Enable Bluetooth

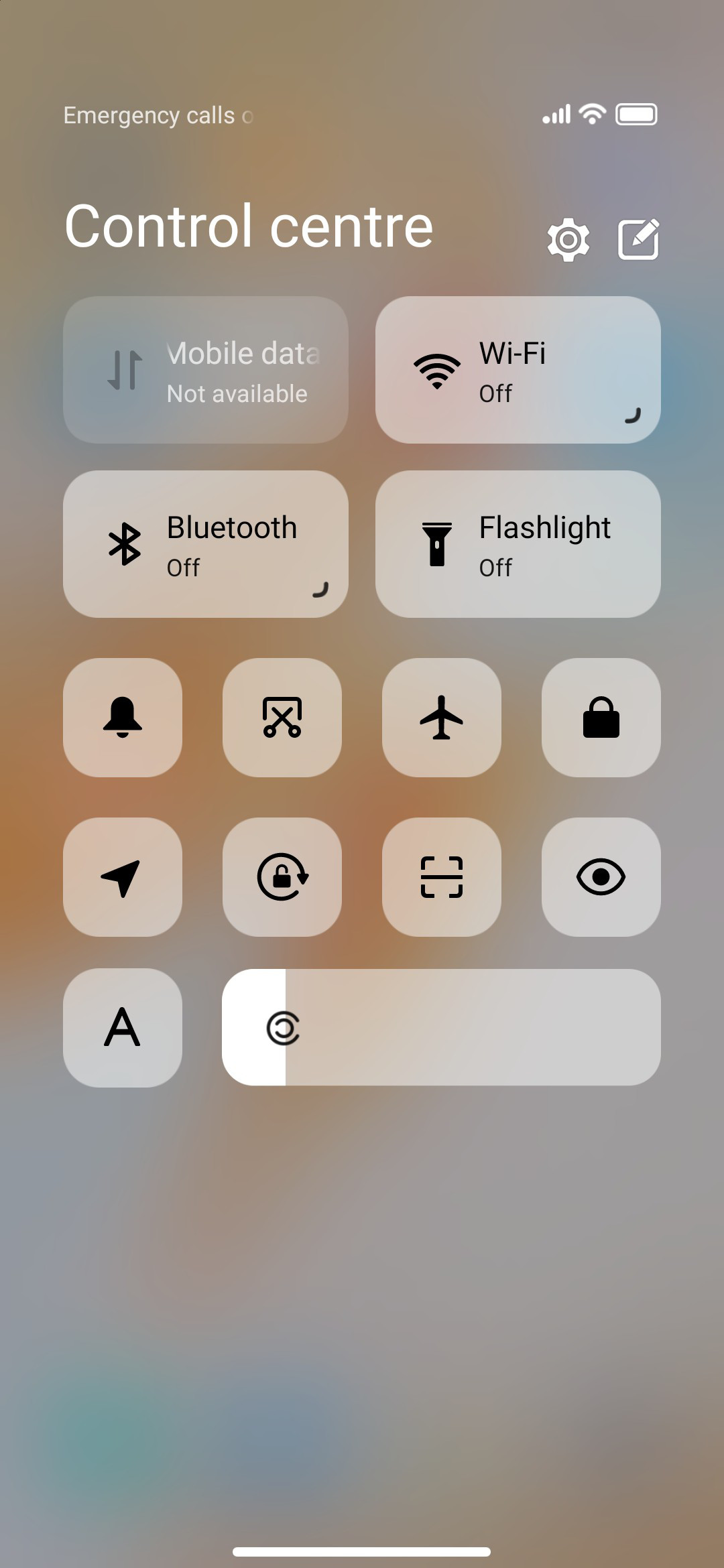206,544
